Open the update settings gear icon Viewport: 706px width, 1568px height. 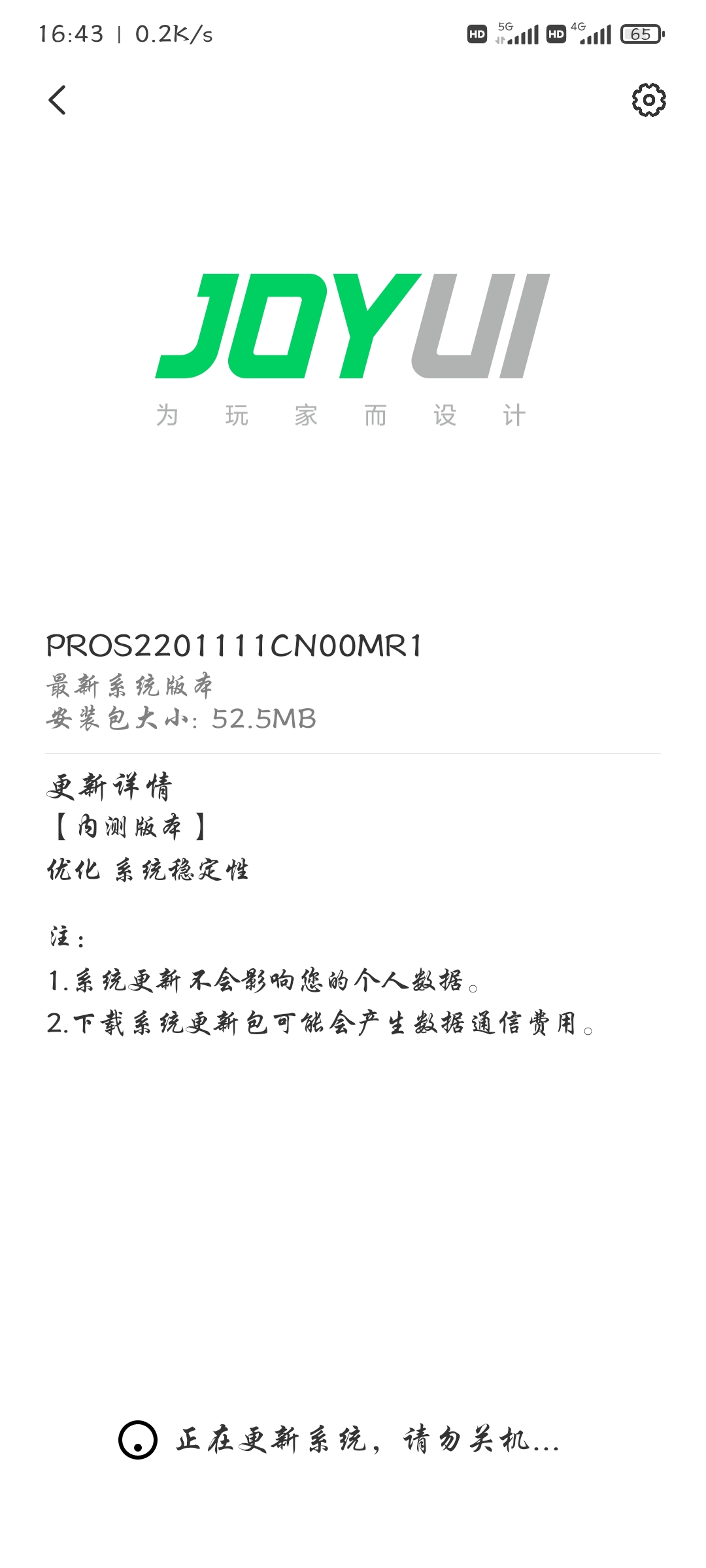click(648, 100)
